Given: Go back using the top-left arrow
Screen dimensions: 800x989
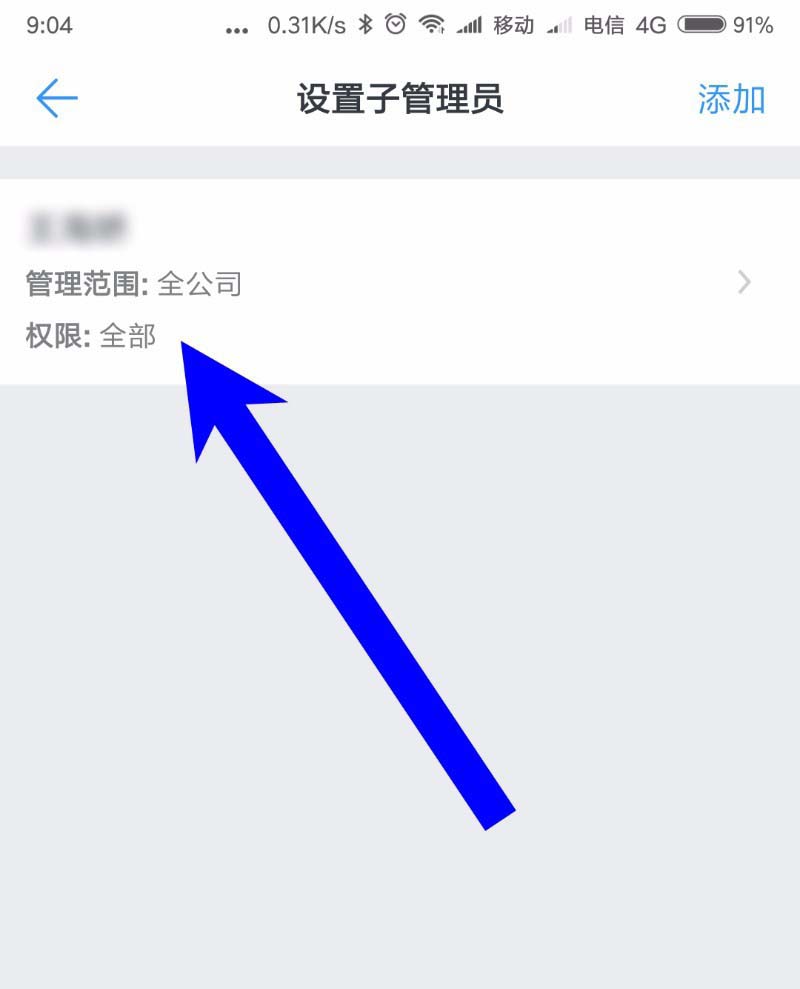Looking at the screenshot, I should coord(57,99).
